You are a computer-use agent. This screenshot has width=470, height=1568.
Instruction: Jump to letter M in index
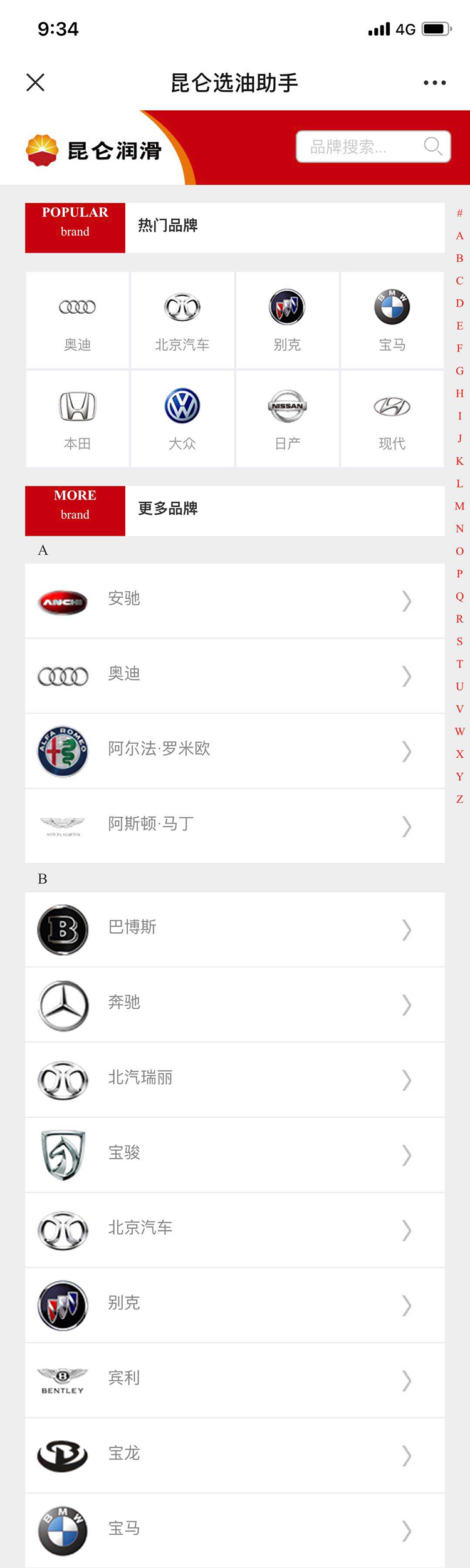[x=459, y=506]
